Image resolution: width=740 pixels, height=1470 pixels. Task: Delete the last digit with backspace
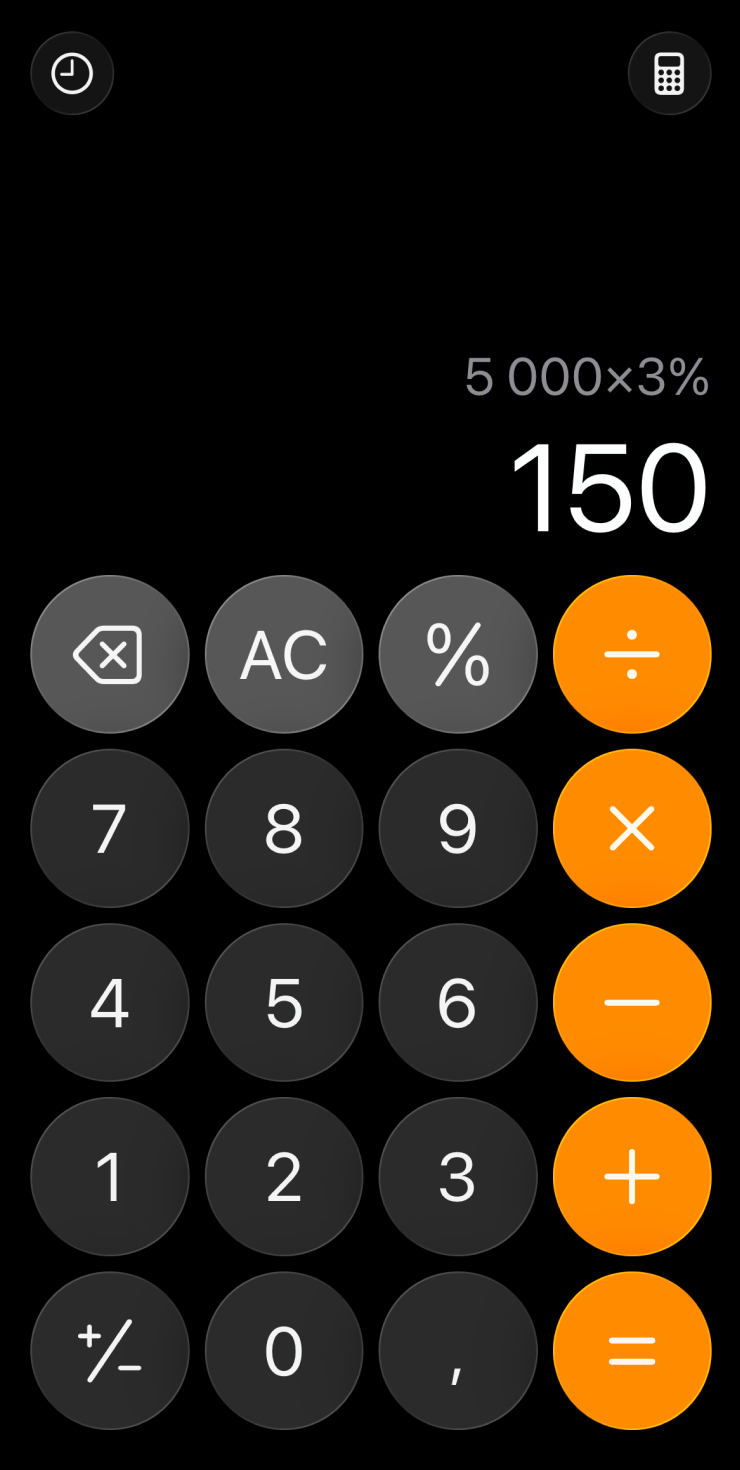110,655
